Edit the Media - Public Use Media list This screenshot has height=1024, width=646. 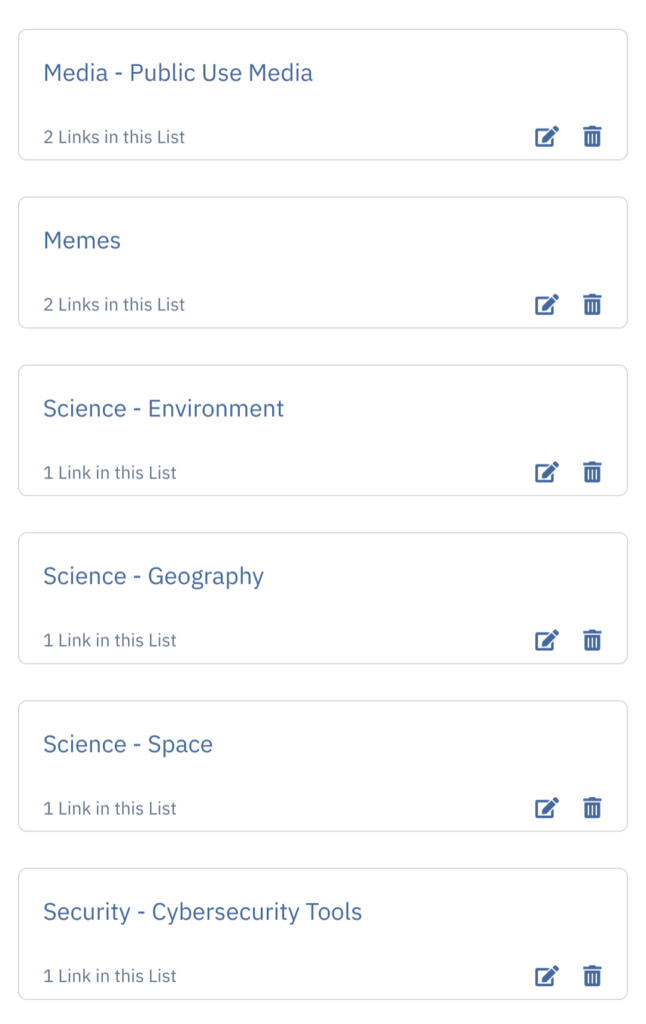pyautogui.click(x=546, y=137)
